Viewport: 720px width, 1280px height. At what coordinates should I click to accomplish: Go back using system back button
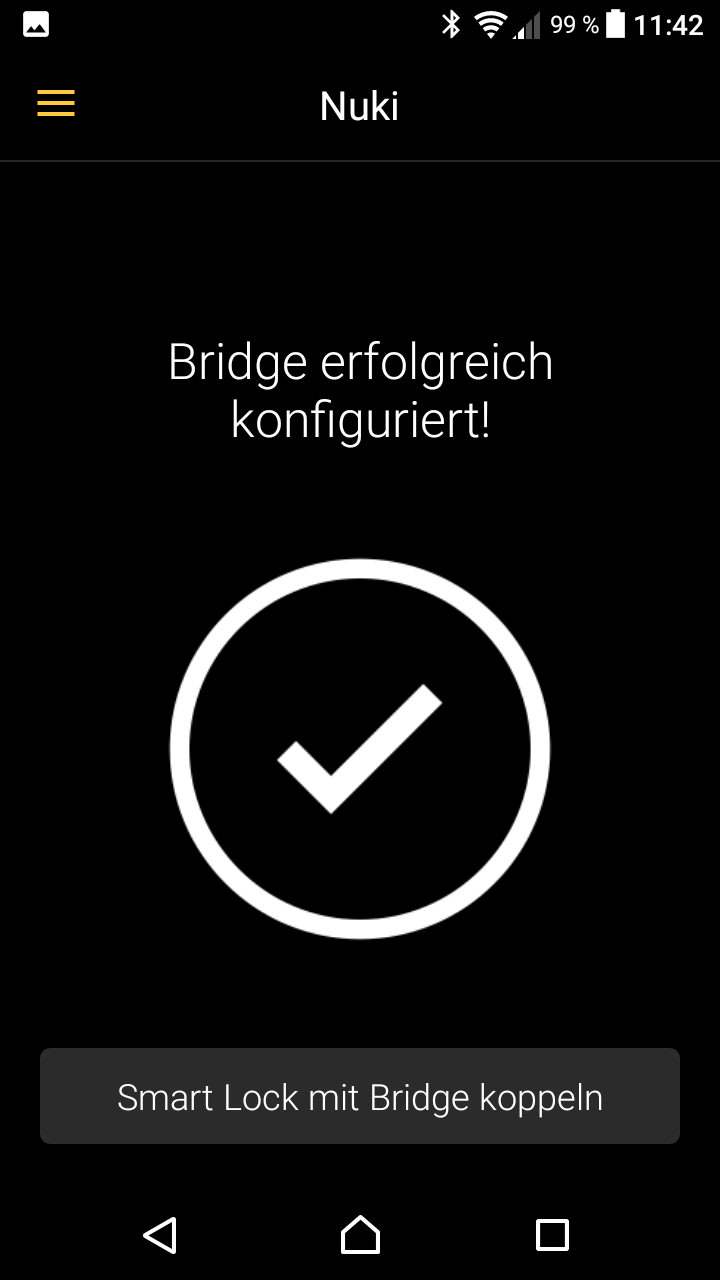pos(160,1235)
